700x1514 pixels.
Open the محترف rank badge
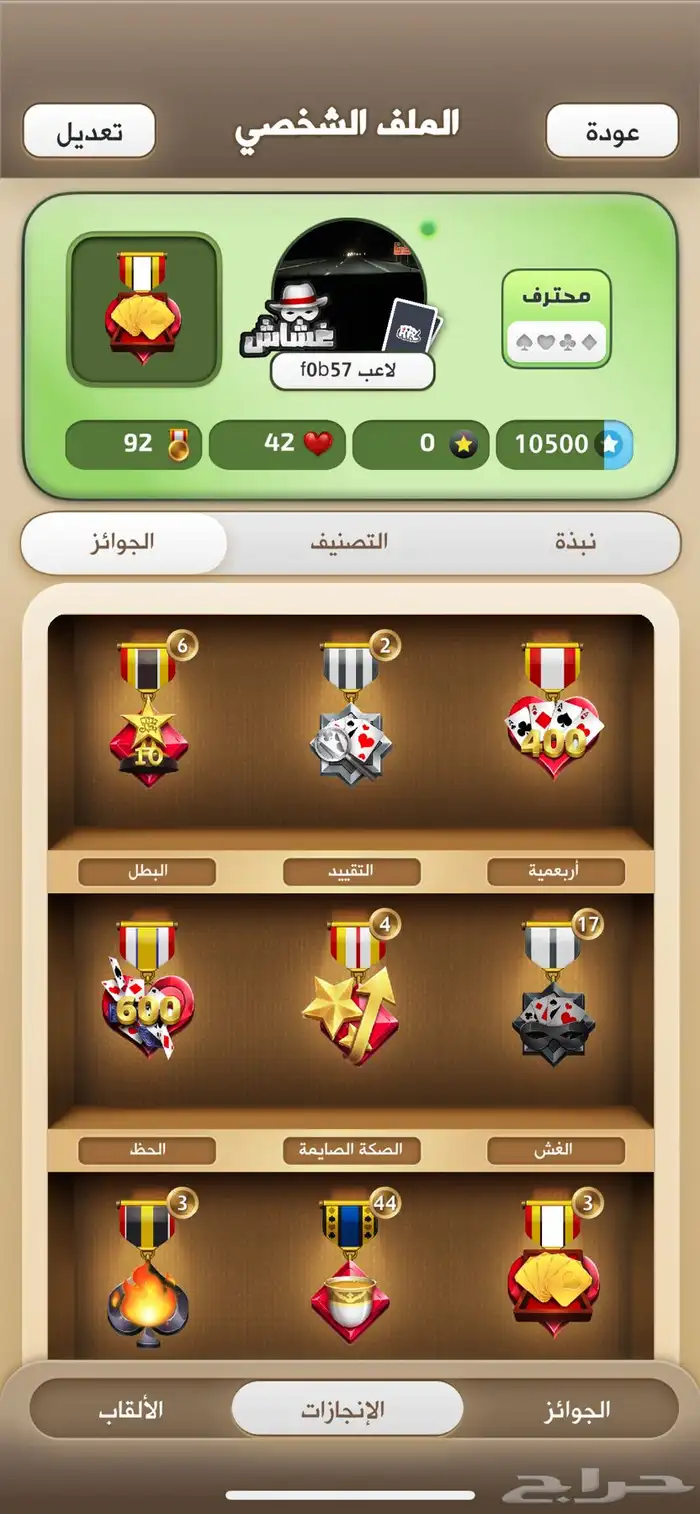[556, 318]
